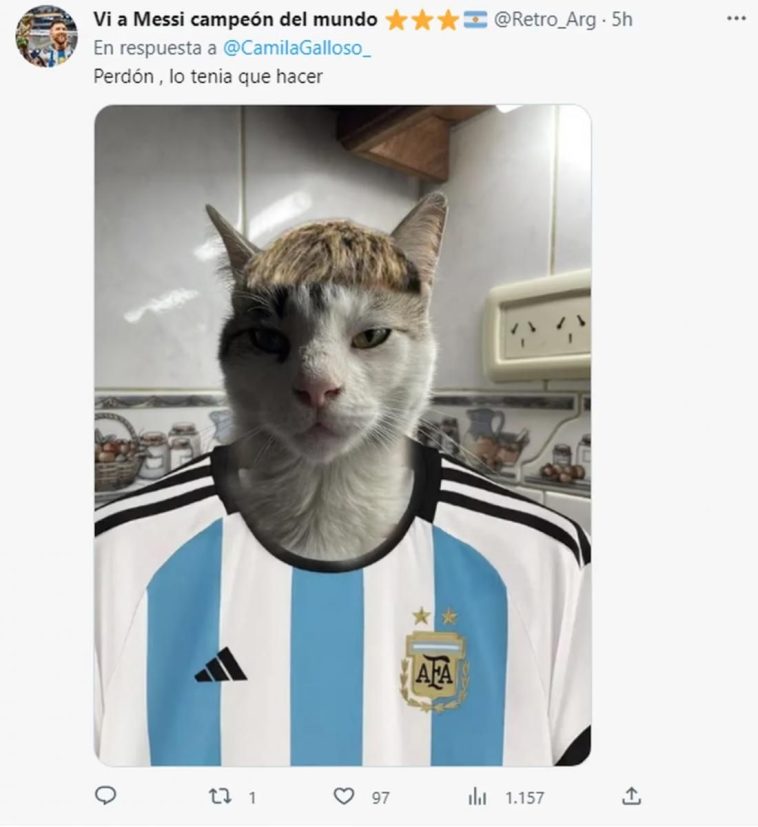View the tweet analytics with 1.157 views
The height and width of the screenshot is (827, 758).
tap(476, 797)
